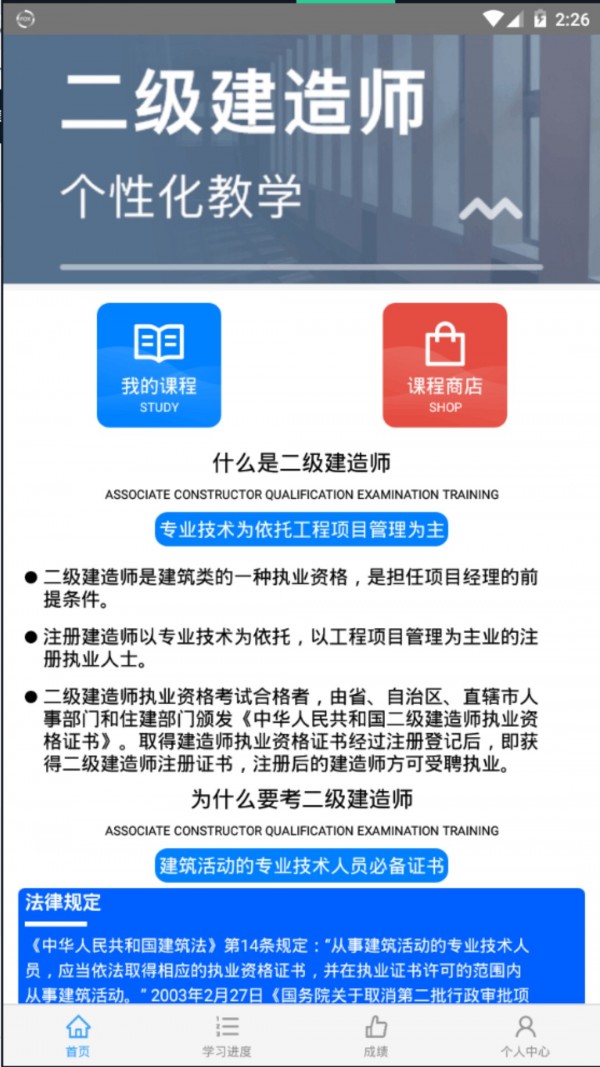Switch to the 首页 tab

[x=77, y=1035]
